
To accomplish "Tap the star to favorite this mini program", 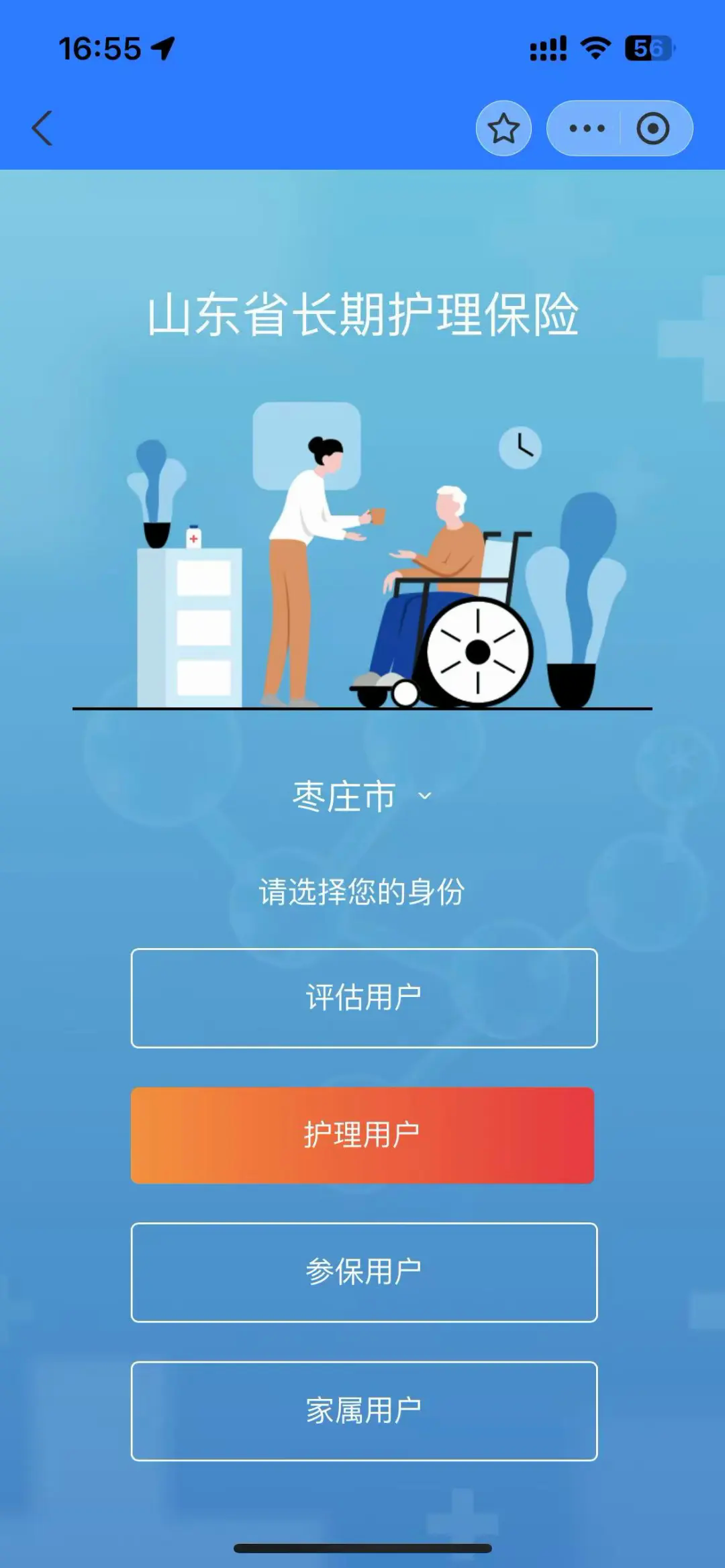I will tap(503, 128).
